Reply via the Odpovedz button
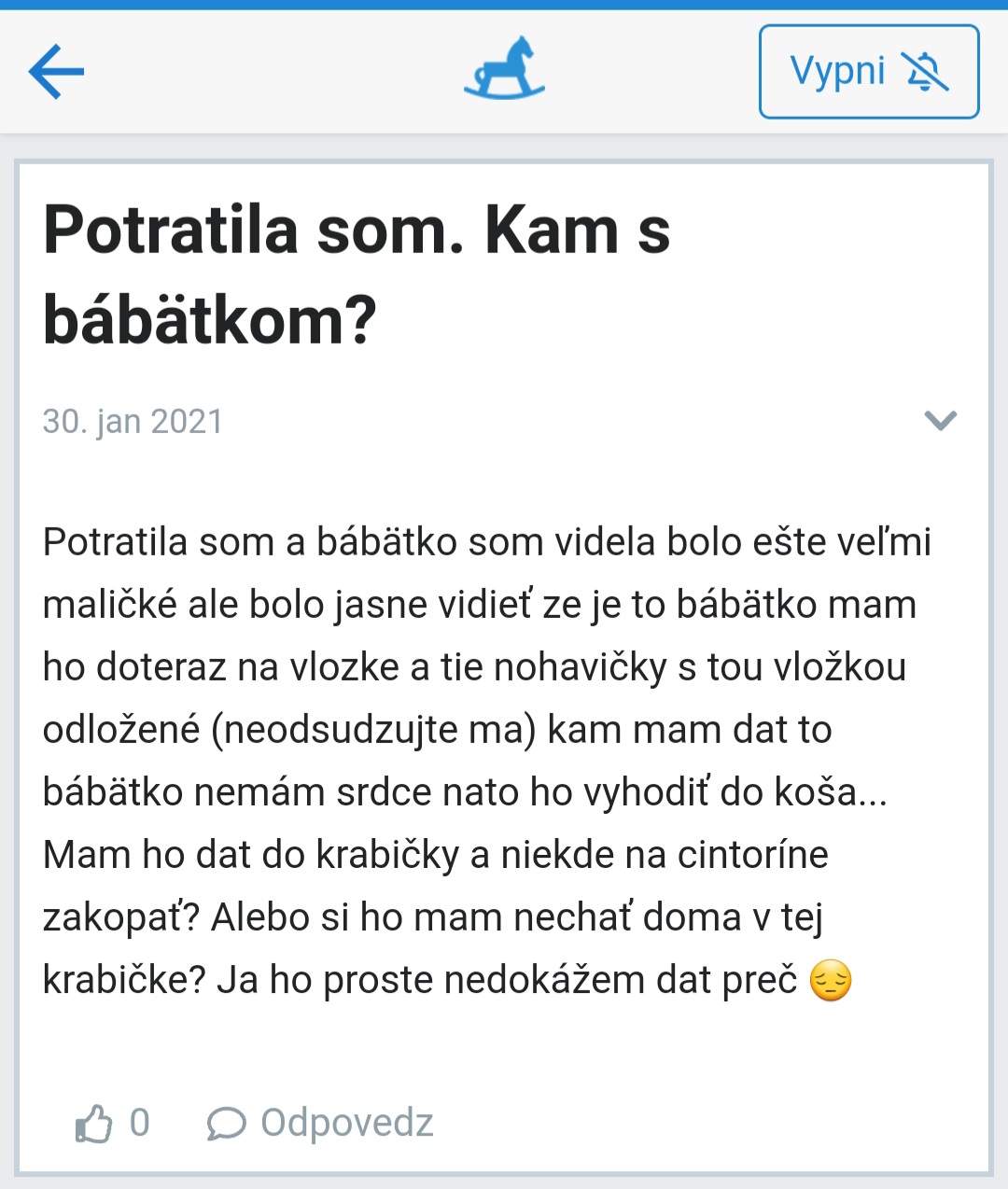The width and height of the screenshot is (1008, 1189). pos(320,1123)
